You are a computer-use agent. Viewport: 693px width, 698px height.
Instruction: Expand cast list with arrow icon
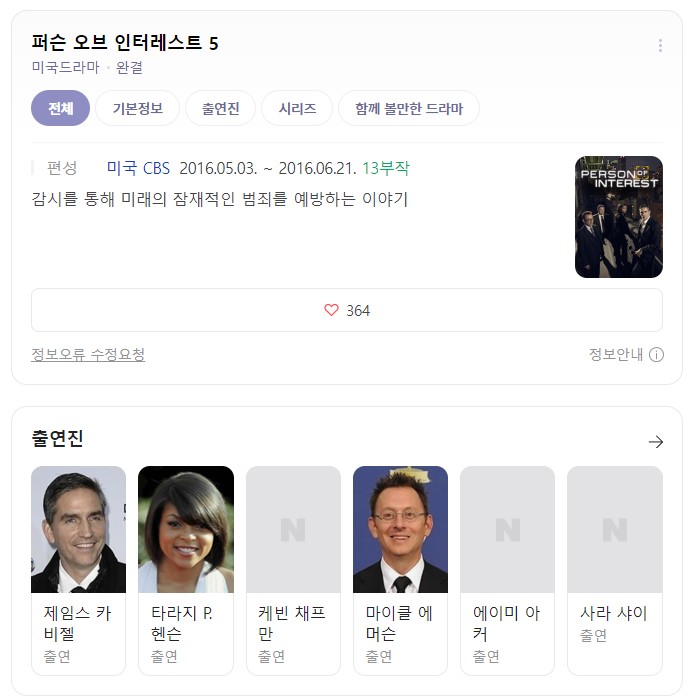click(656, 442)
